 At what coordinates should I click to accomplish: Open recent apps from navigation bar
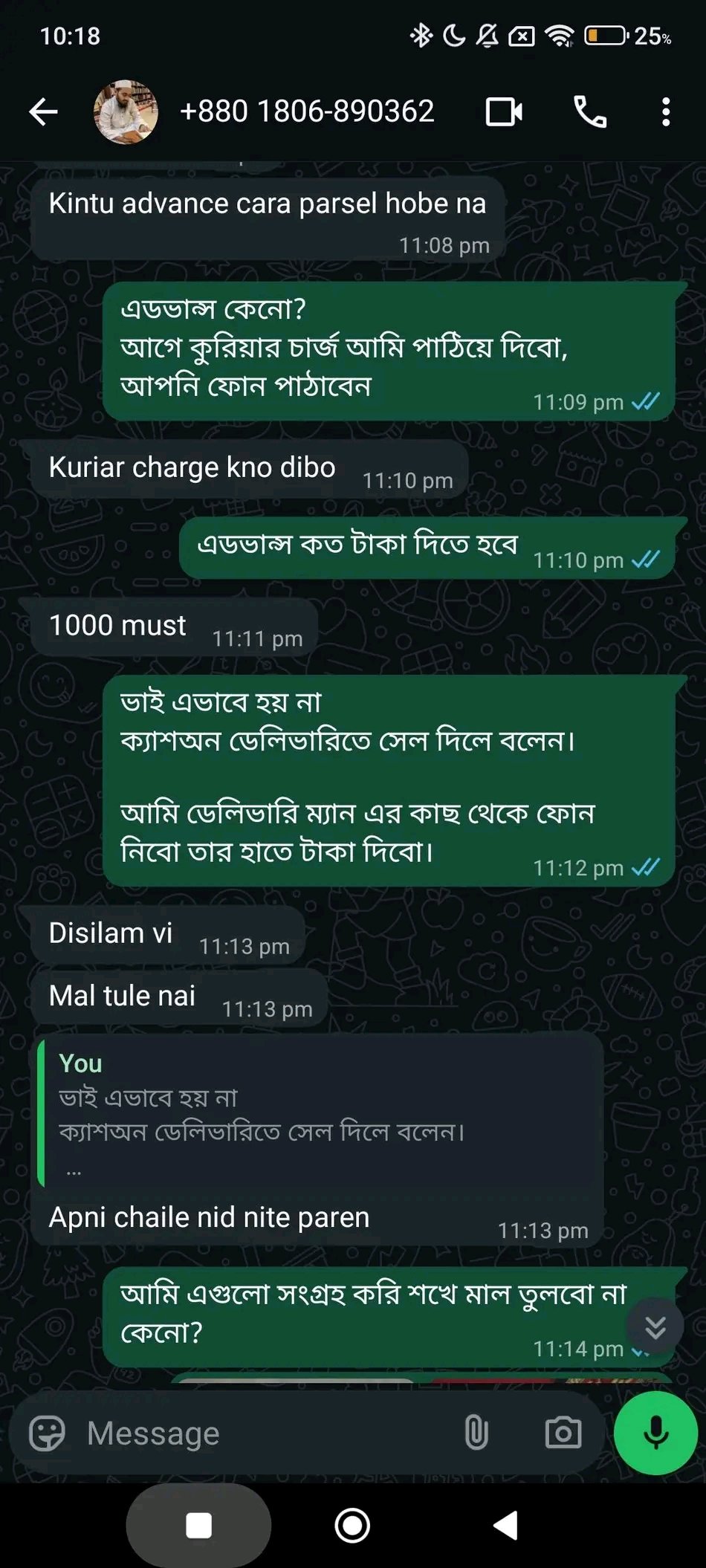[198, 1526]
